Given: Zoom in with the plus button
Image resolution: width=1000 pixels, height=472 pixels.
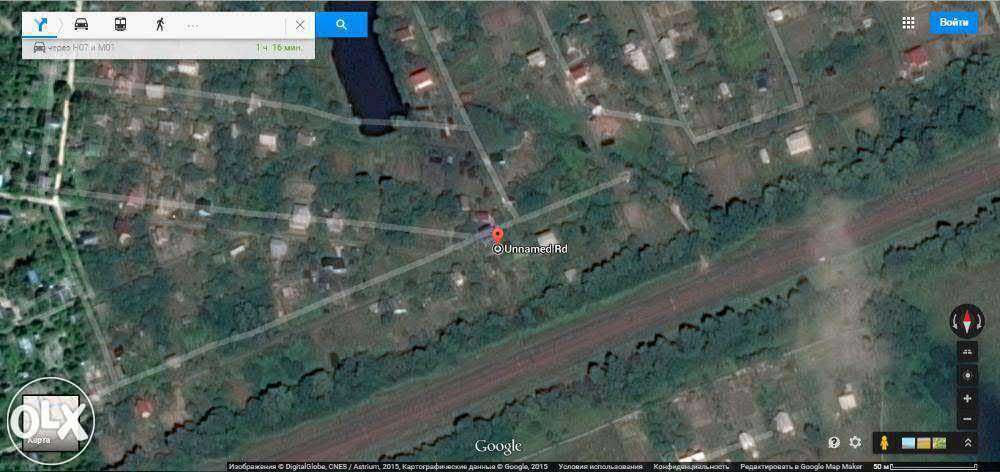Looking at the screenshot, I should 967,399.
